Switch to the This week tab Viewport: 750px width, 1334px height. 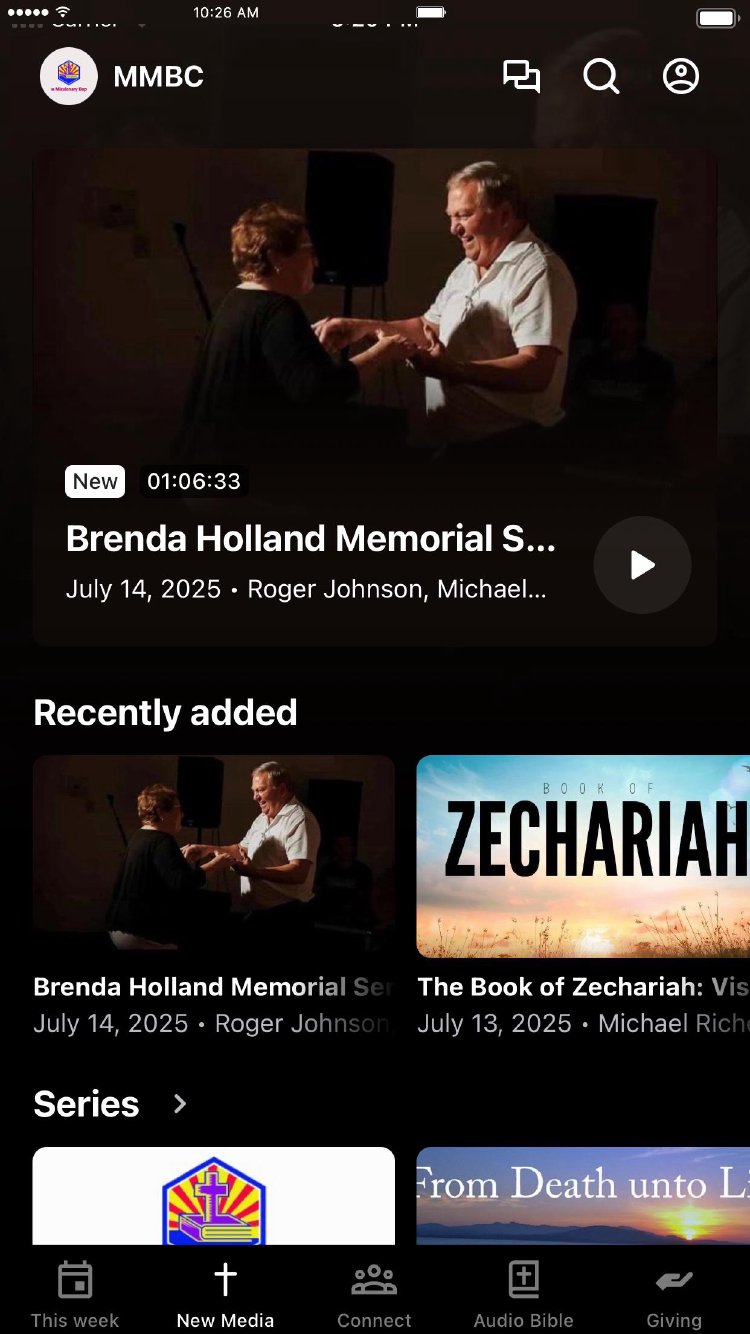pos(75,1294)
